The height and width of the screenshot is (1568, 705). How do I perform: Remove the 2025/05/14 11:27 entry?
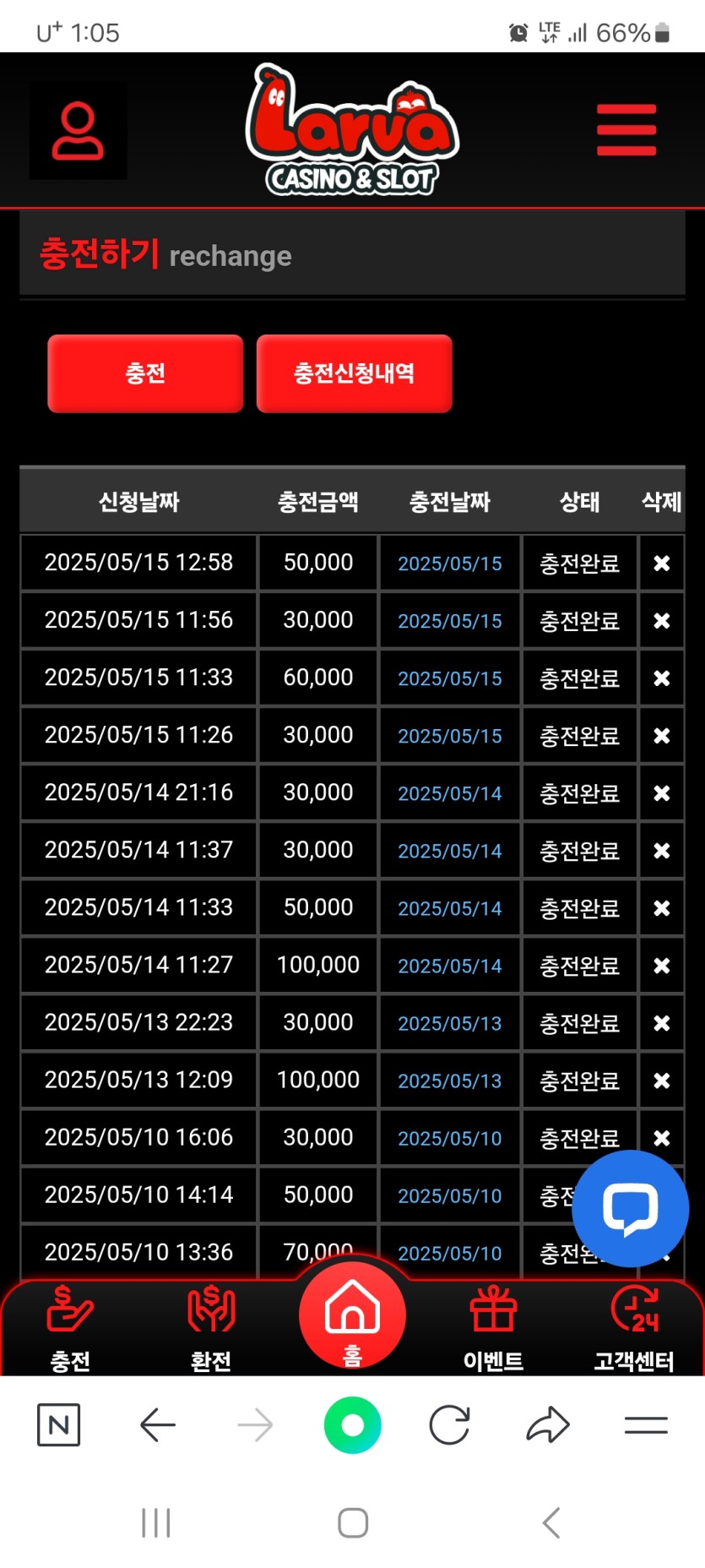[x=662, y=965]
